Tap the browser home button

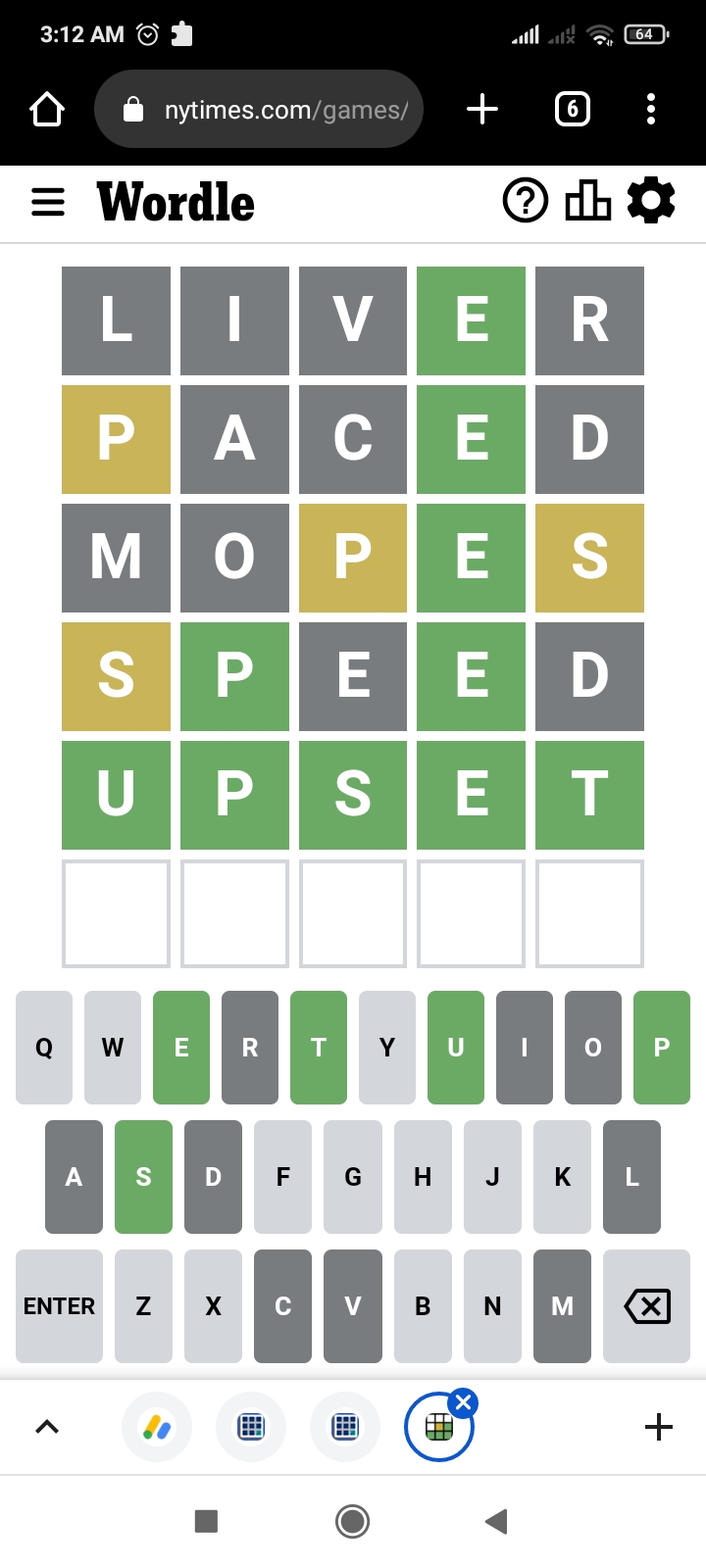pyautogui.click(x=47, y=109)
